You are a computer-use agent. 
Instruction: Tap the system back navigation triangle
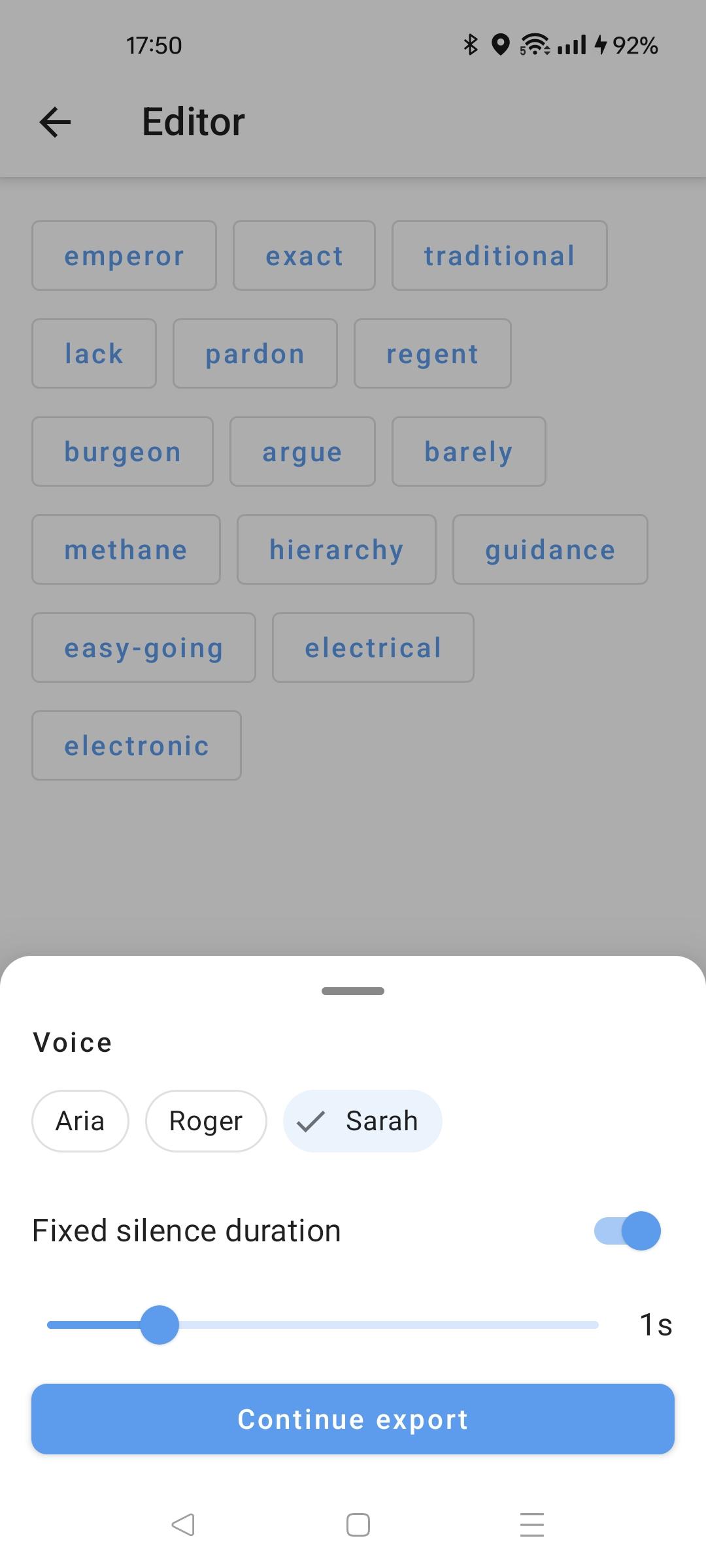pos(183,1525)
